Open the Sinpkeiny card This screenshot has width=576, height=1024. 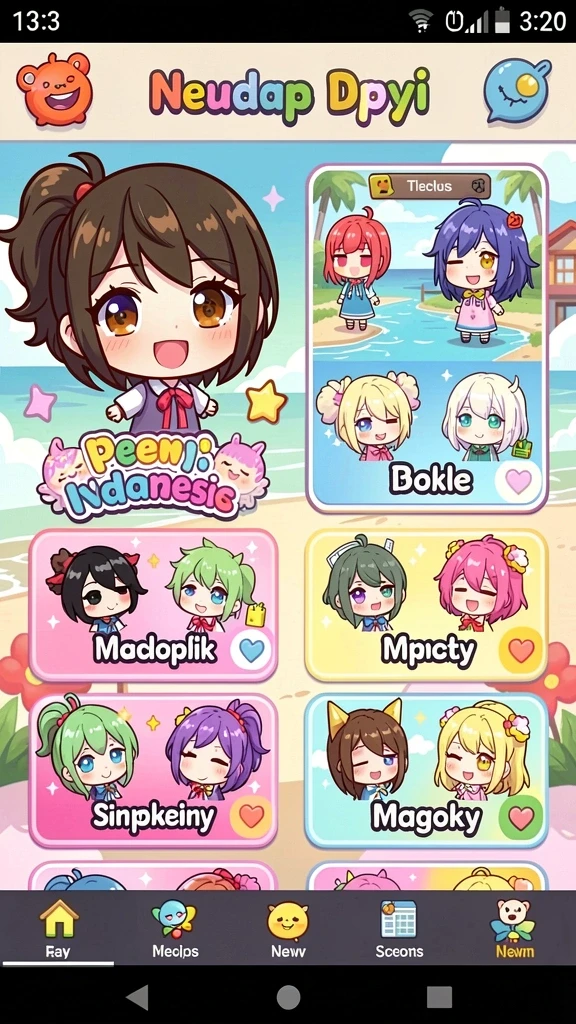point(153,771)
